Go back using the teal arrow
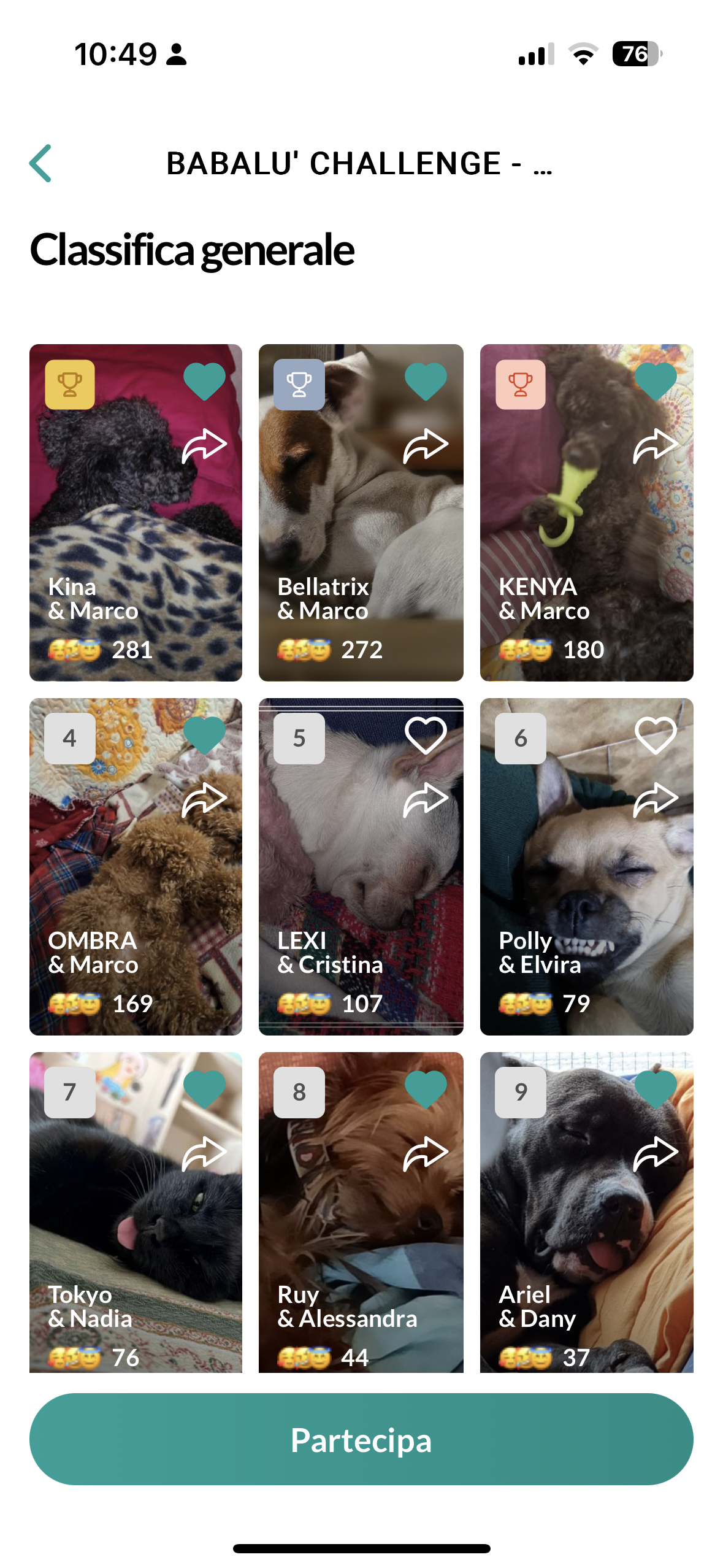This screenshot has width=723, height=1568. [x=40, y=163]
